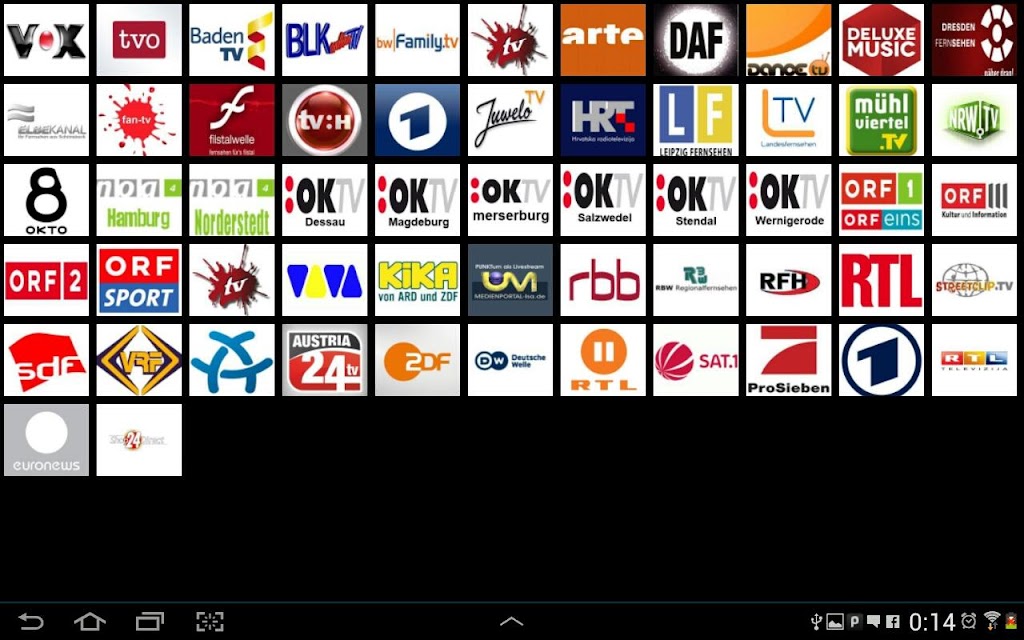
Task: Open the rbb channel
Action: click(603, 280)
